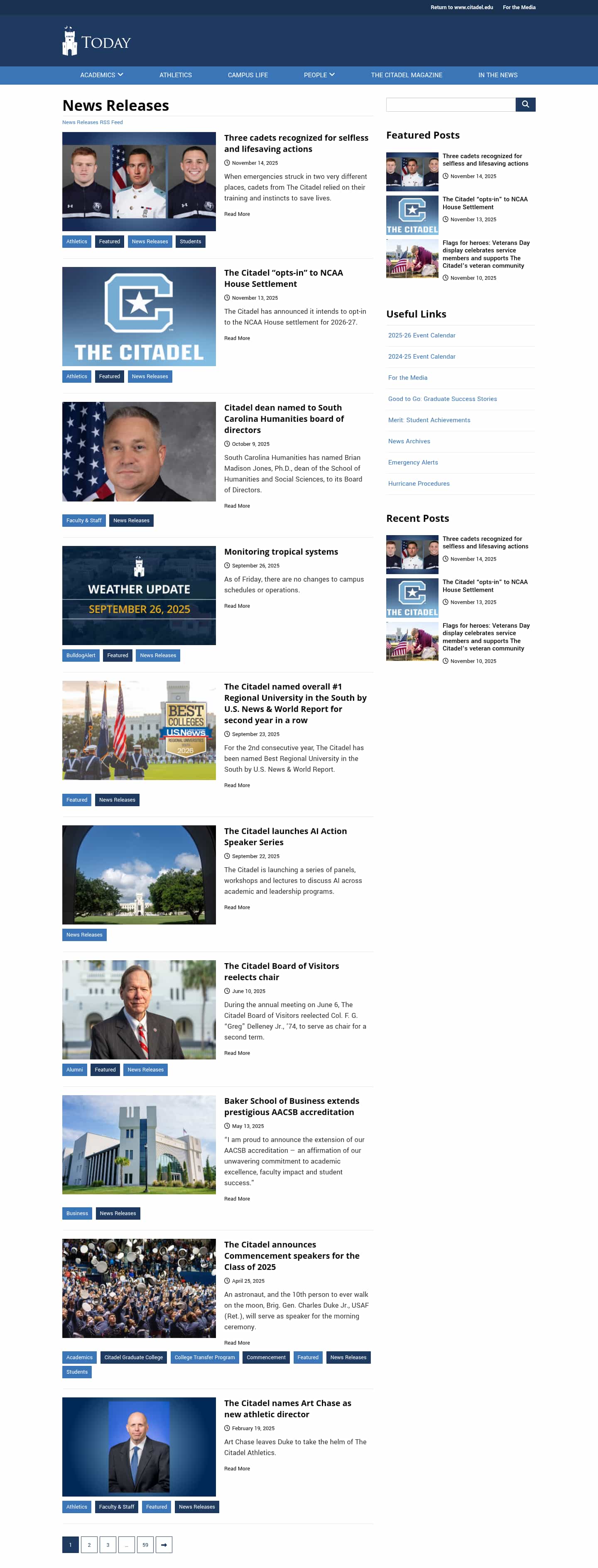598x1568 pixels.
Task: Click the Weather Update article thumbnail
Action: coord(139,595)
